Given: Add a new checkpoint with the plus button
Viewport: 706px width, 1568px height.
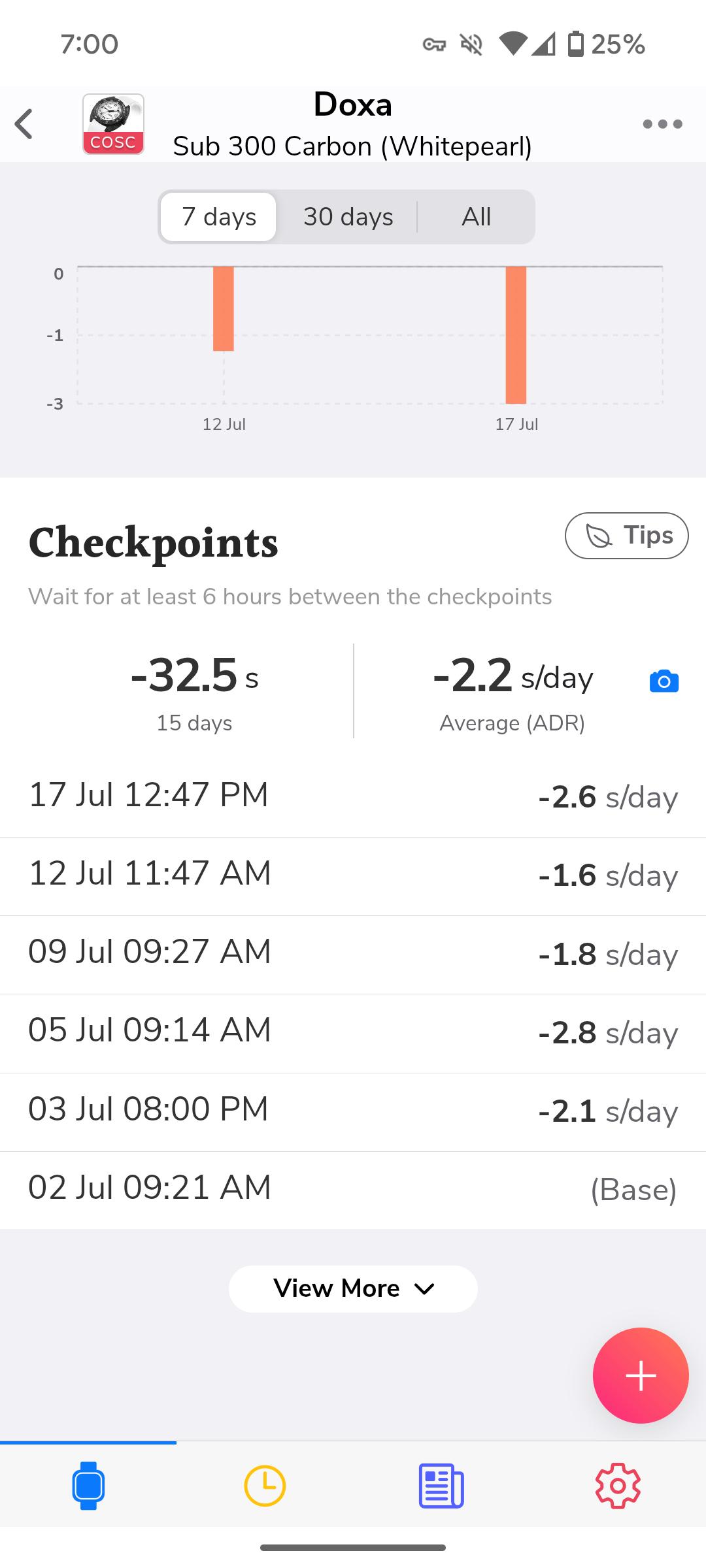Looking at the screenshot, I should 641,1375.
